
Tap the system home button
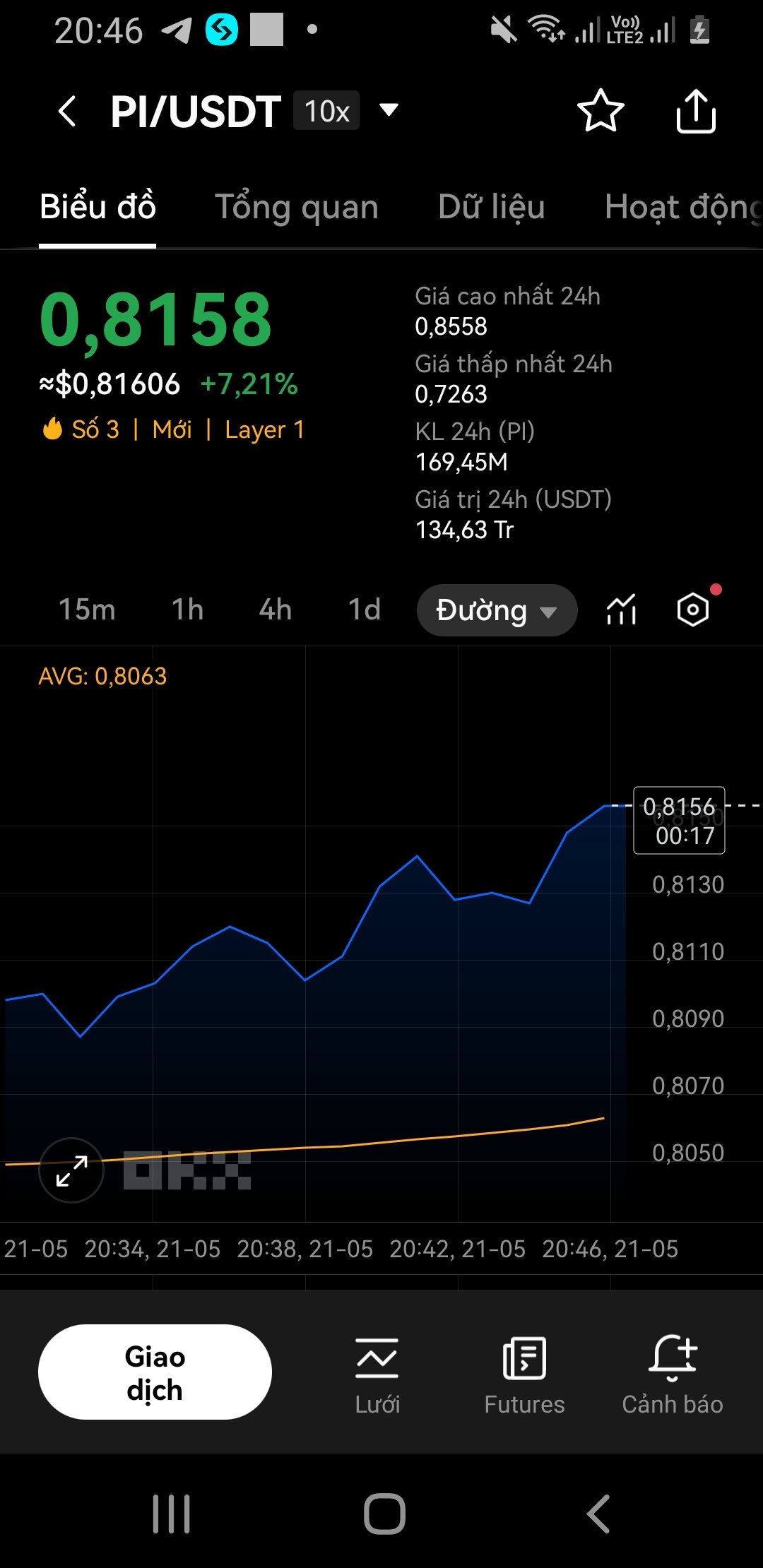(384, 1514)
